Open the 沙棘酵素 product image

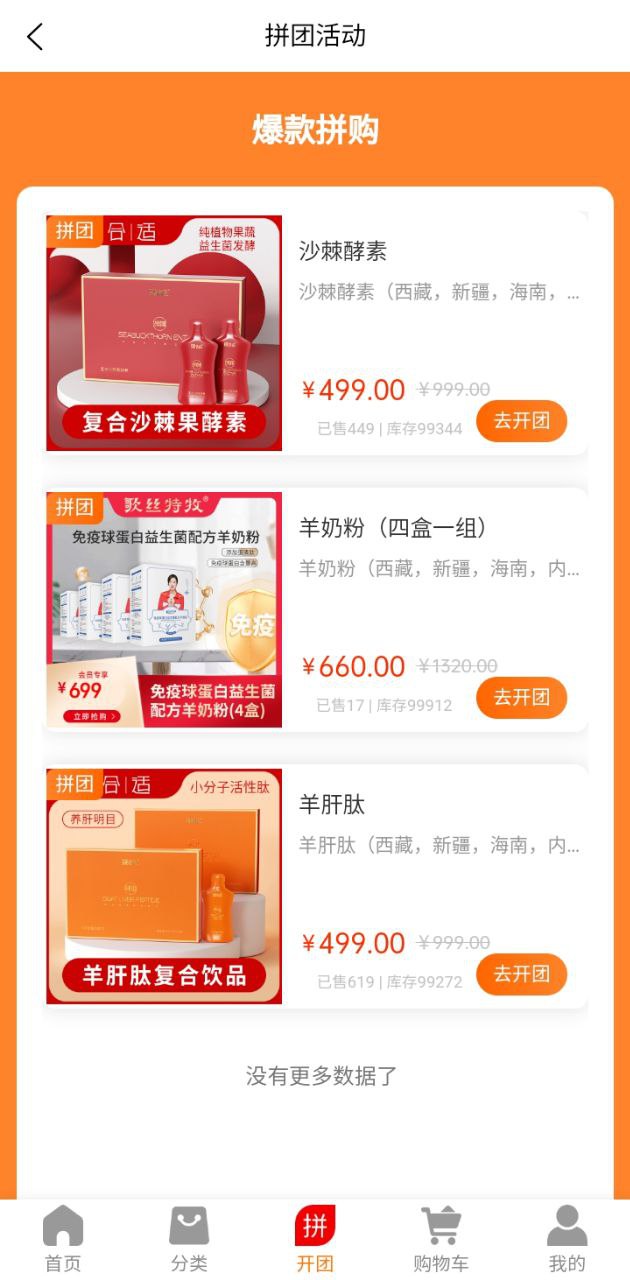(x=164, y=333)
